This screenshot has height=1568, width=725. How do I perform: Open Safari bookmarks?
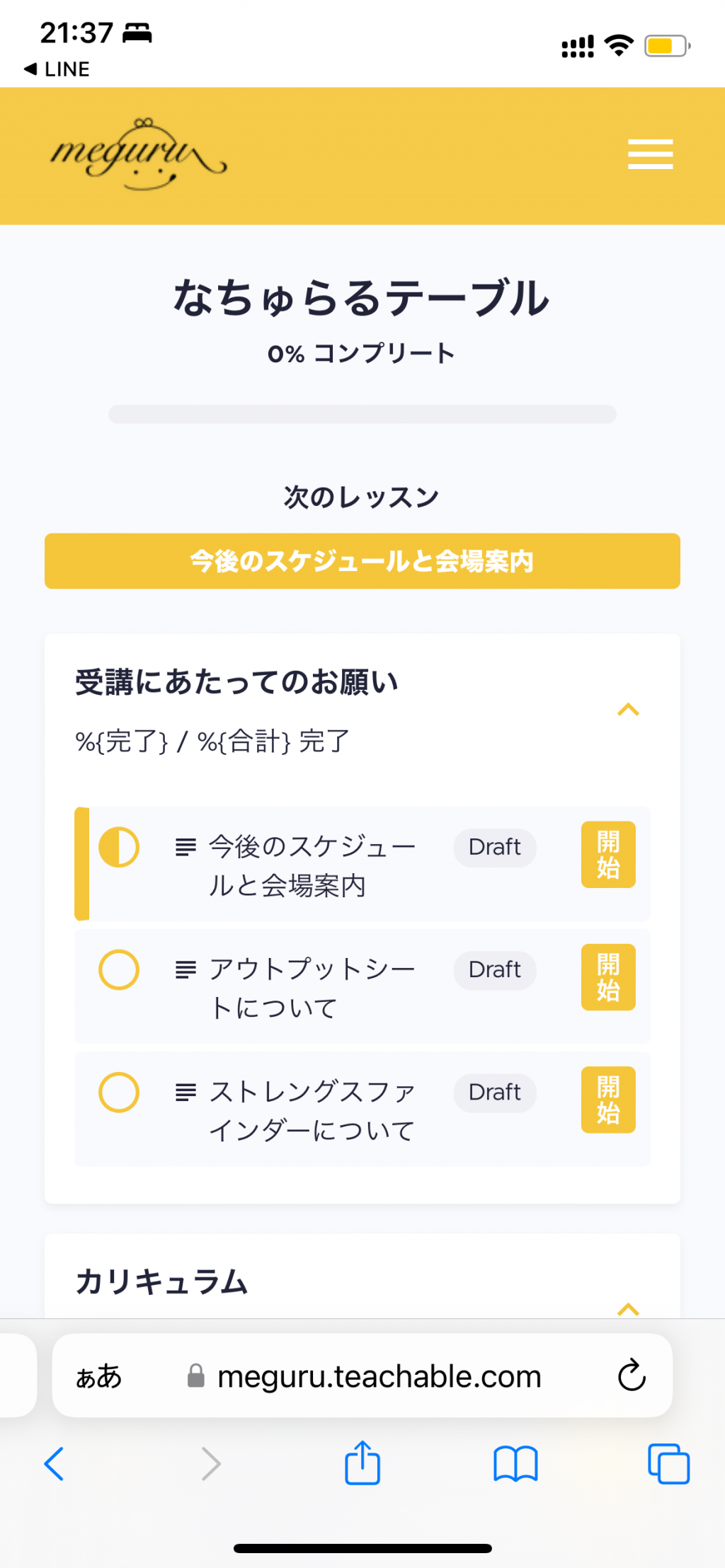click(x=515, y=1463)
